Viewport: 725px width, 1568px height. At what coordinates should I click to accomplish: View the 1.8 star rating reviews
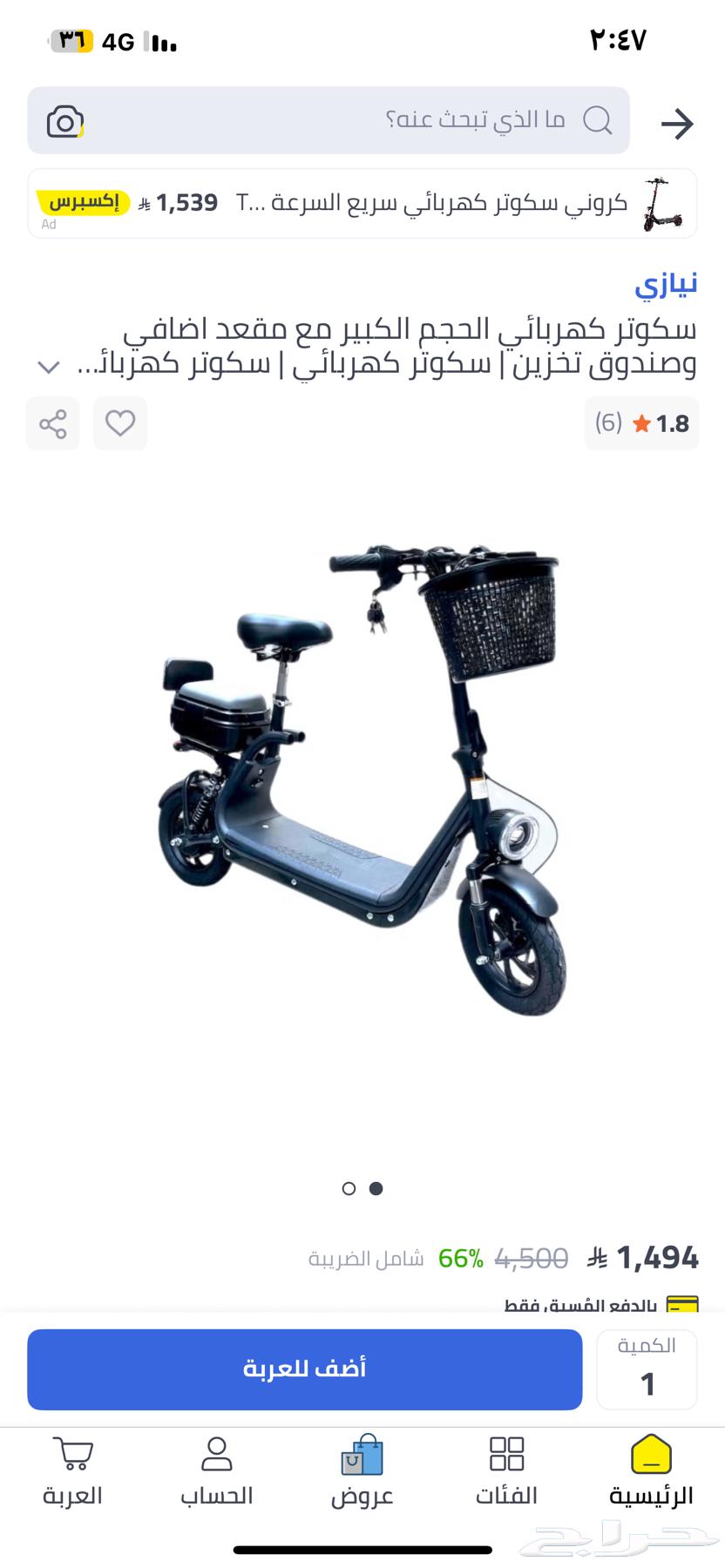click(x=641, y=423)
